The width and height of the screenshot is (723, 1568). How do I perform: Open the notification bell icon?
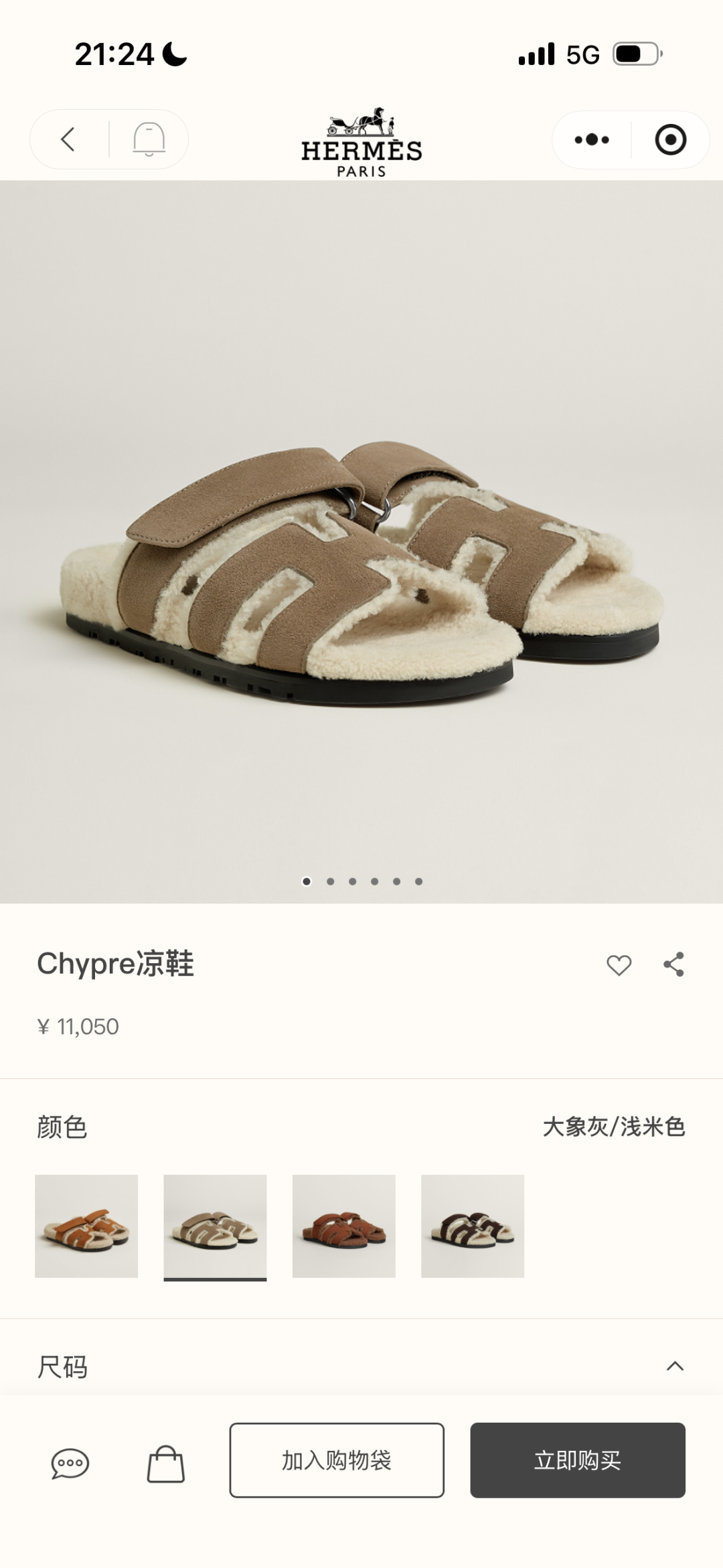tap(149, 139)
